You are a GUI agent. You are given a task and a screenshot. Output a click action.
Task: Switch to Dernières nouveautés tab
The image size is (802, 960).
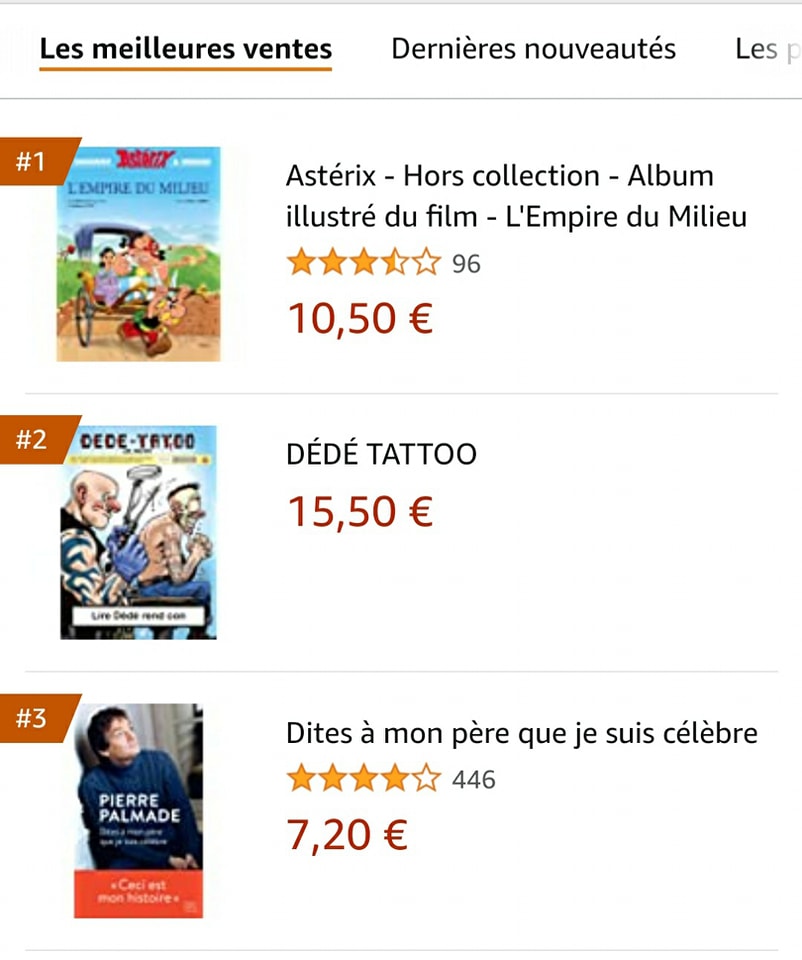tap(533, 48)
